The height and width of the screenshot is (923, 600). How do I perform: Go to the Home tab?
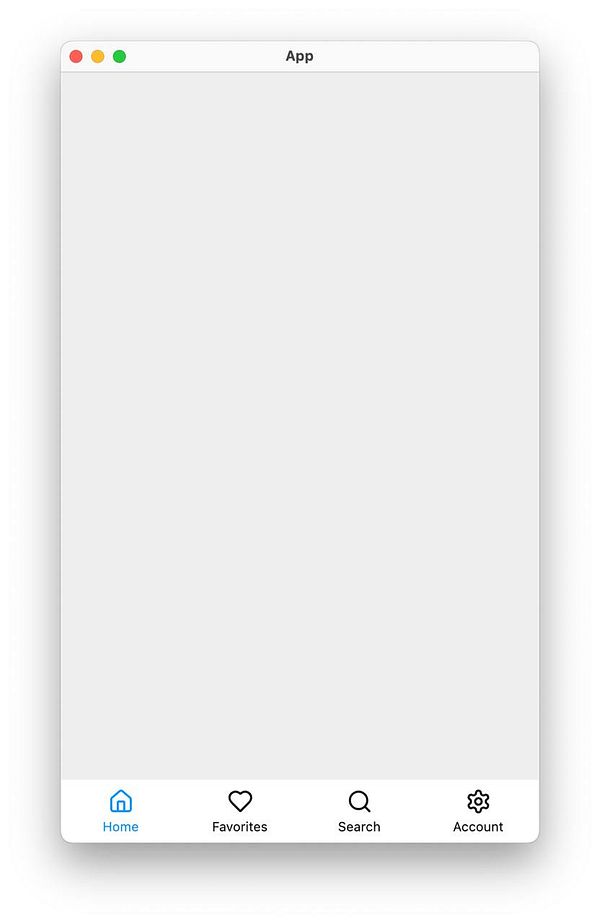120,810
